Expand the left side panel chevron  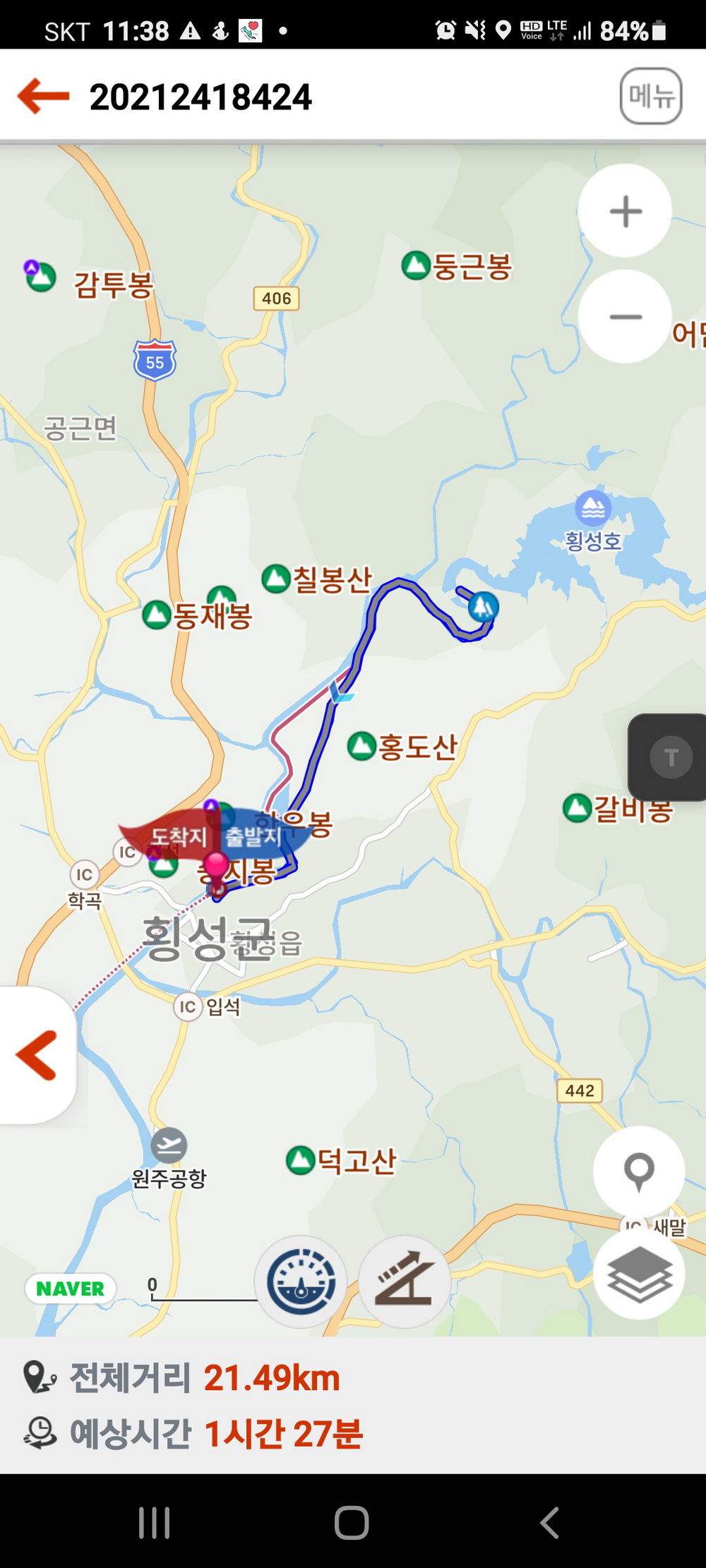pyautogui.click(x=37, y=1055)
